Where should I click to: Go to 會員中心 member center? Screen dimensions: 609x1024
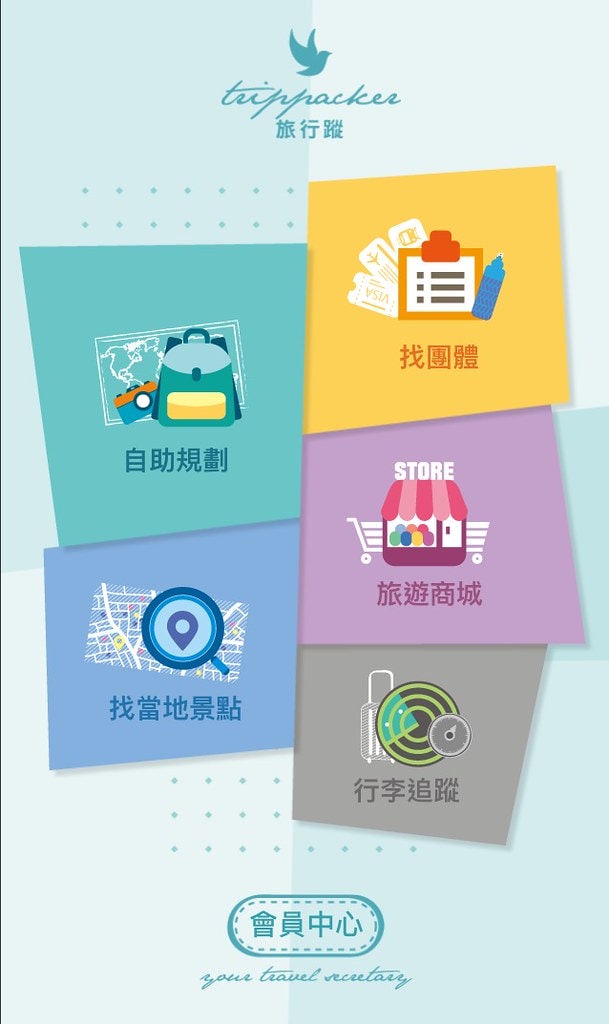click(305, 925)
